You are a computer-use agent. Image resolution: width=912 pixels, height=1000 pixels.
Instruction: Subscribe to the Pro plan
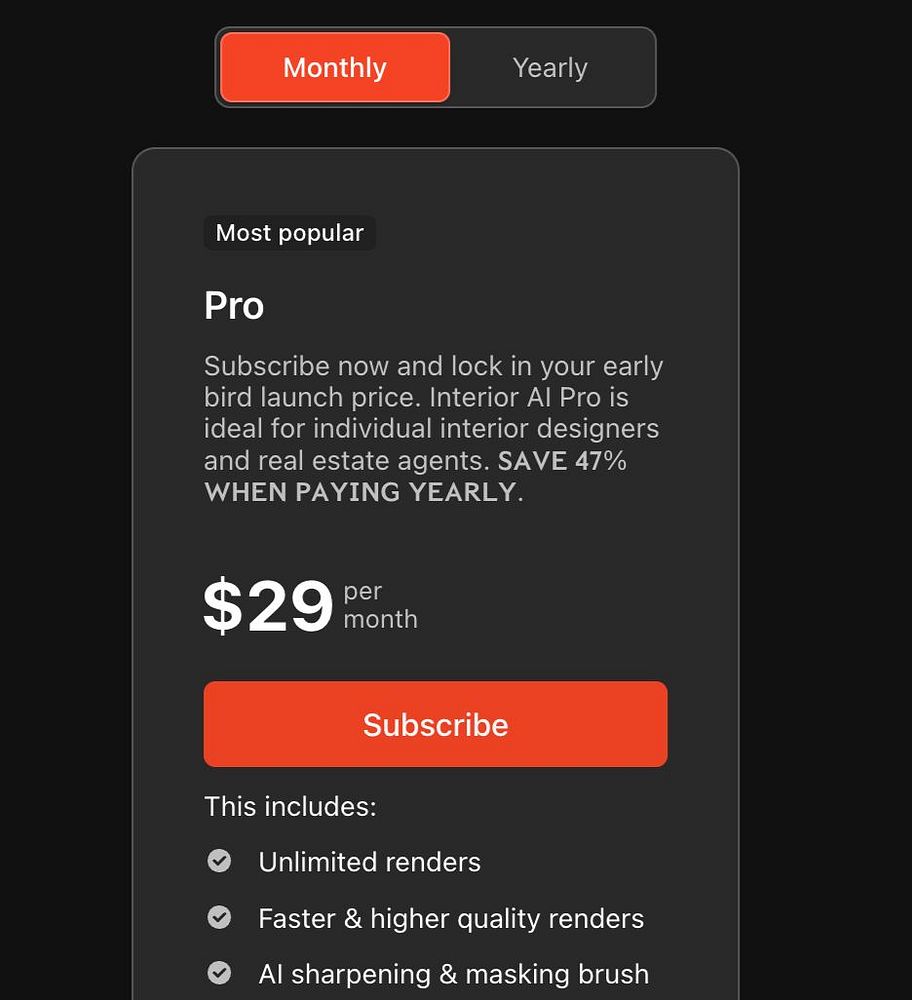tap(435, 724)
